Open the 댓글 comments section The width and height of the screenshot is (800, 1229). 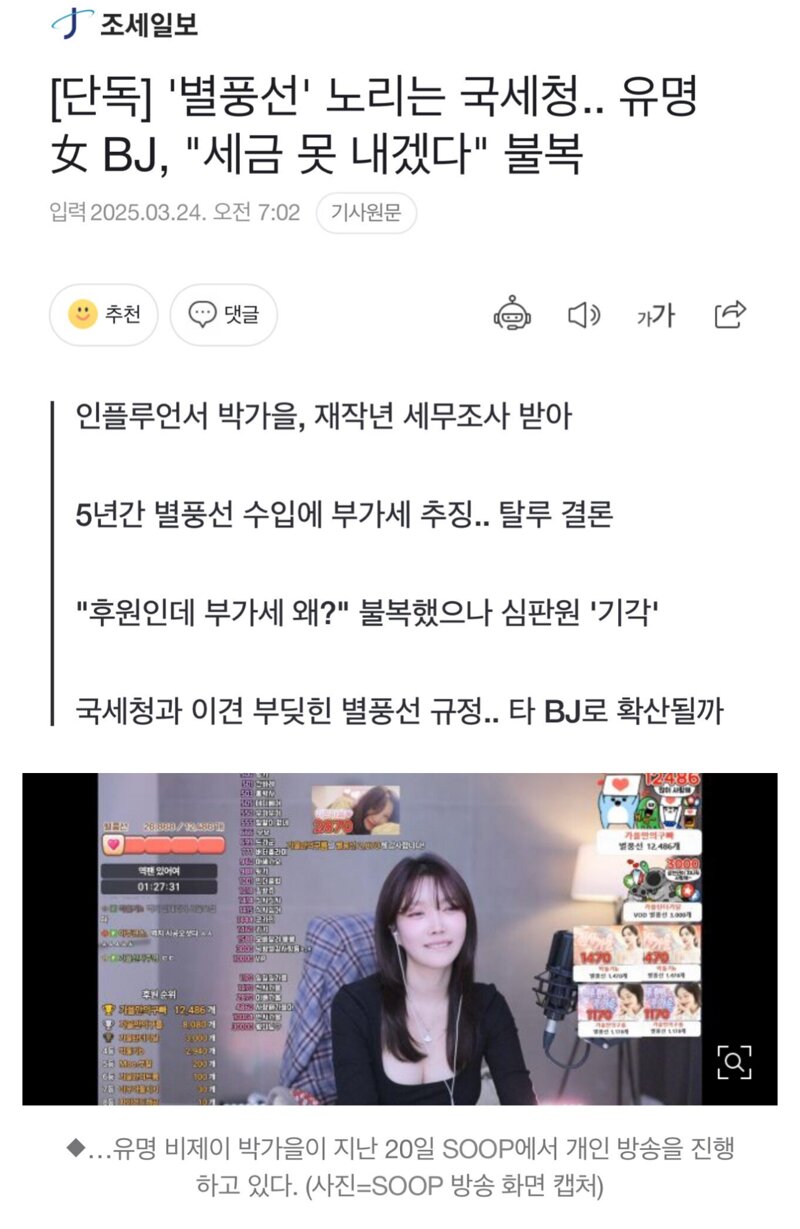click(223, 315)
